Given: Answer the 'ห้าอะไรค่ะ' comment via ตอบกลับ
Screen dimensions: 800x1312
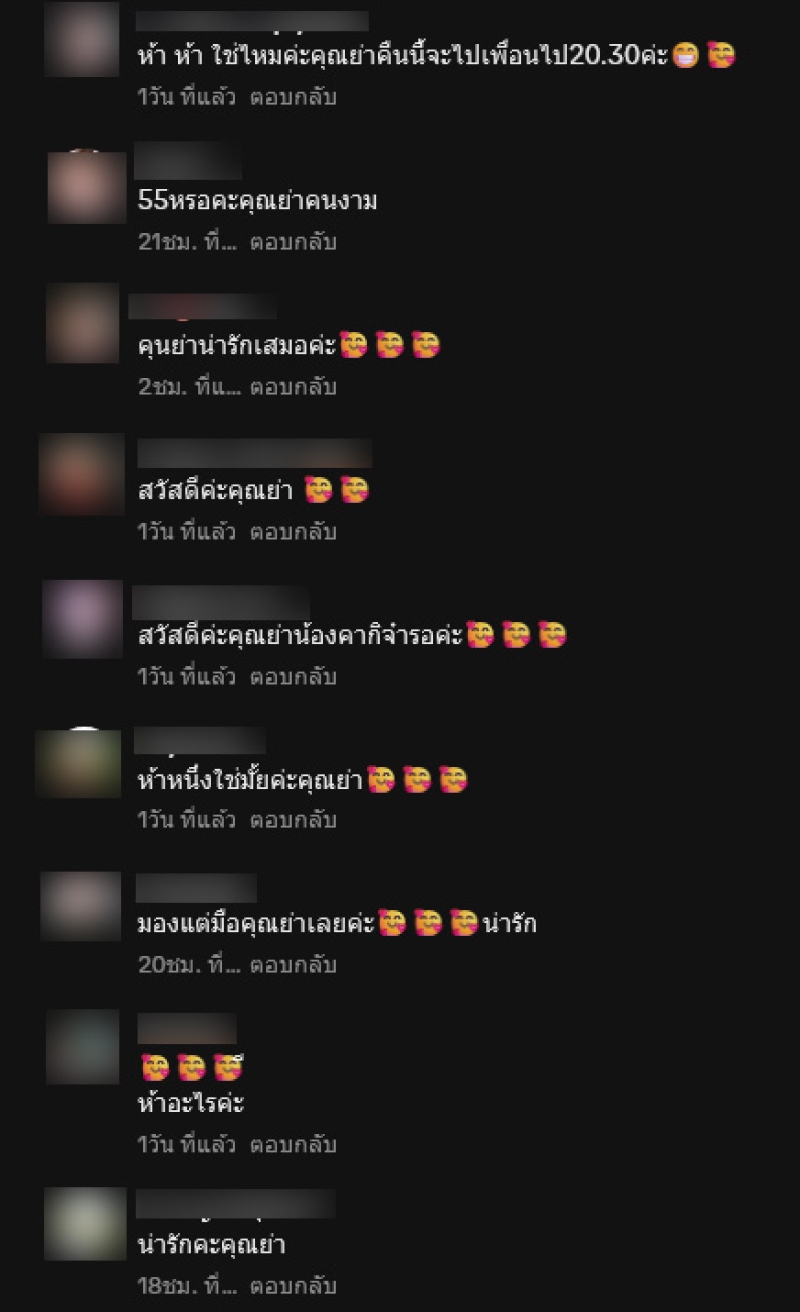Looking at the screenshot, I should 292,1145.
